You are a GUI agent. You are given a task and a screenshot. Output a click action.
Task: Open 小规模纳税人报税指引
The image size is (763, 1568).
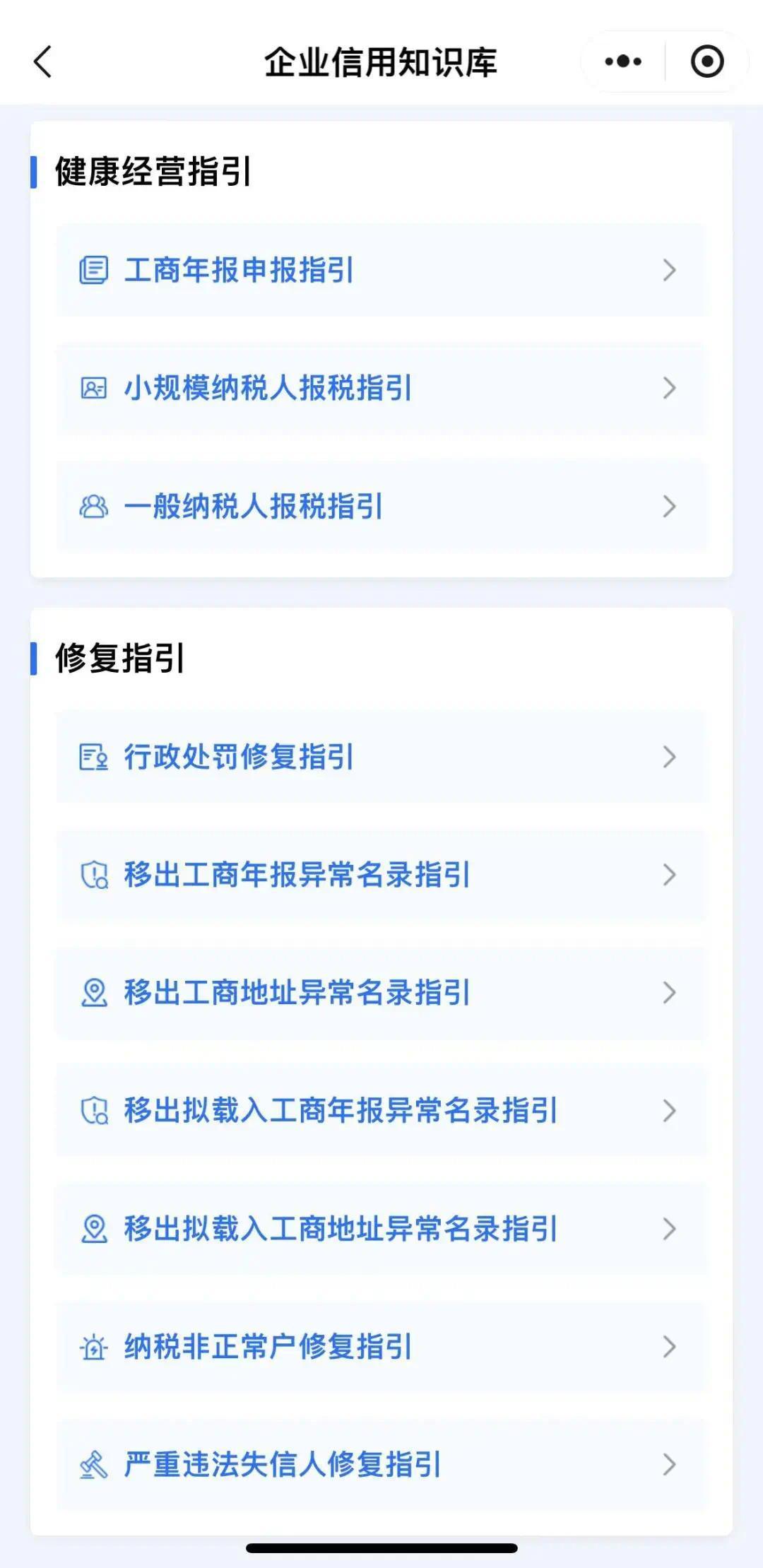(381, 388)
